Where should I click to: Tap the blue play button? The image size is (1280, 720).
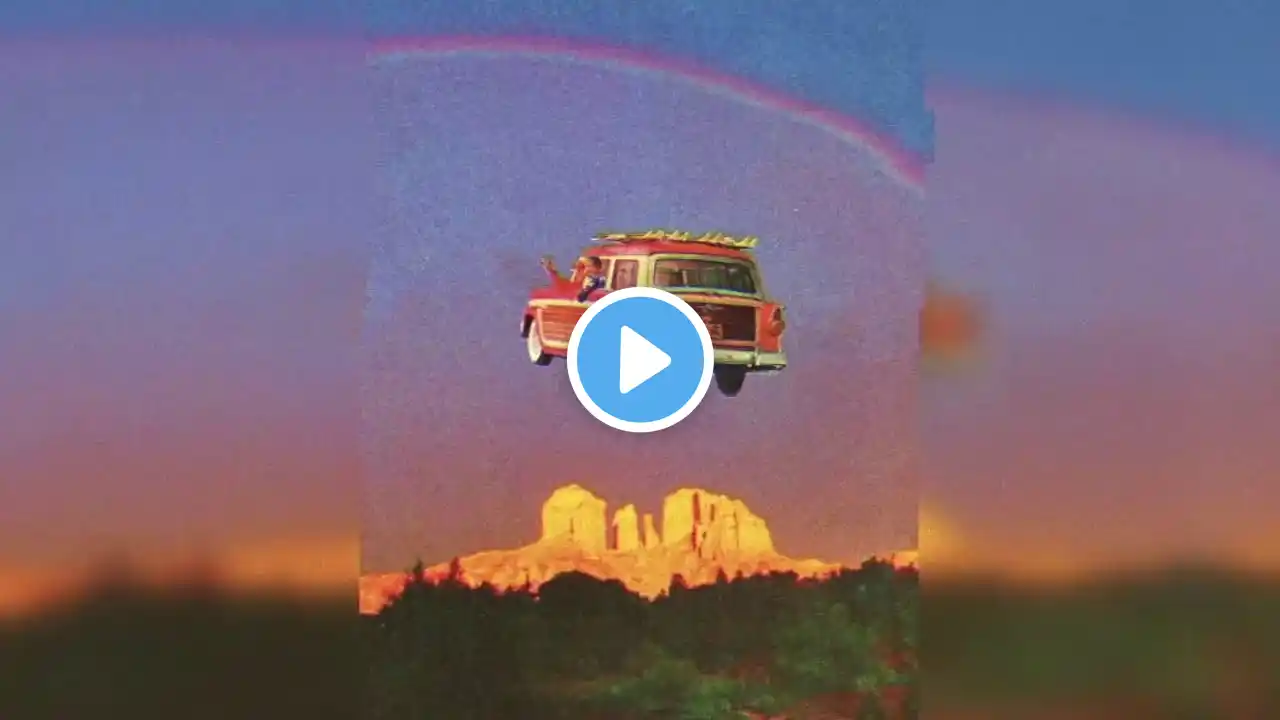click(x=640, y=360)
